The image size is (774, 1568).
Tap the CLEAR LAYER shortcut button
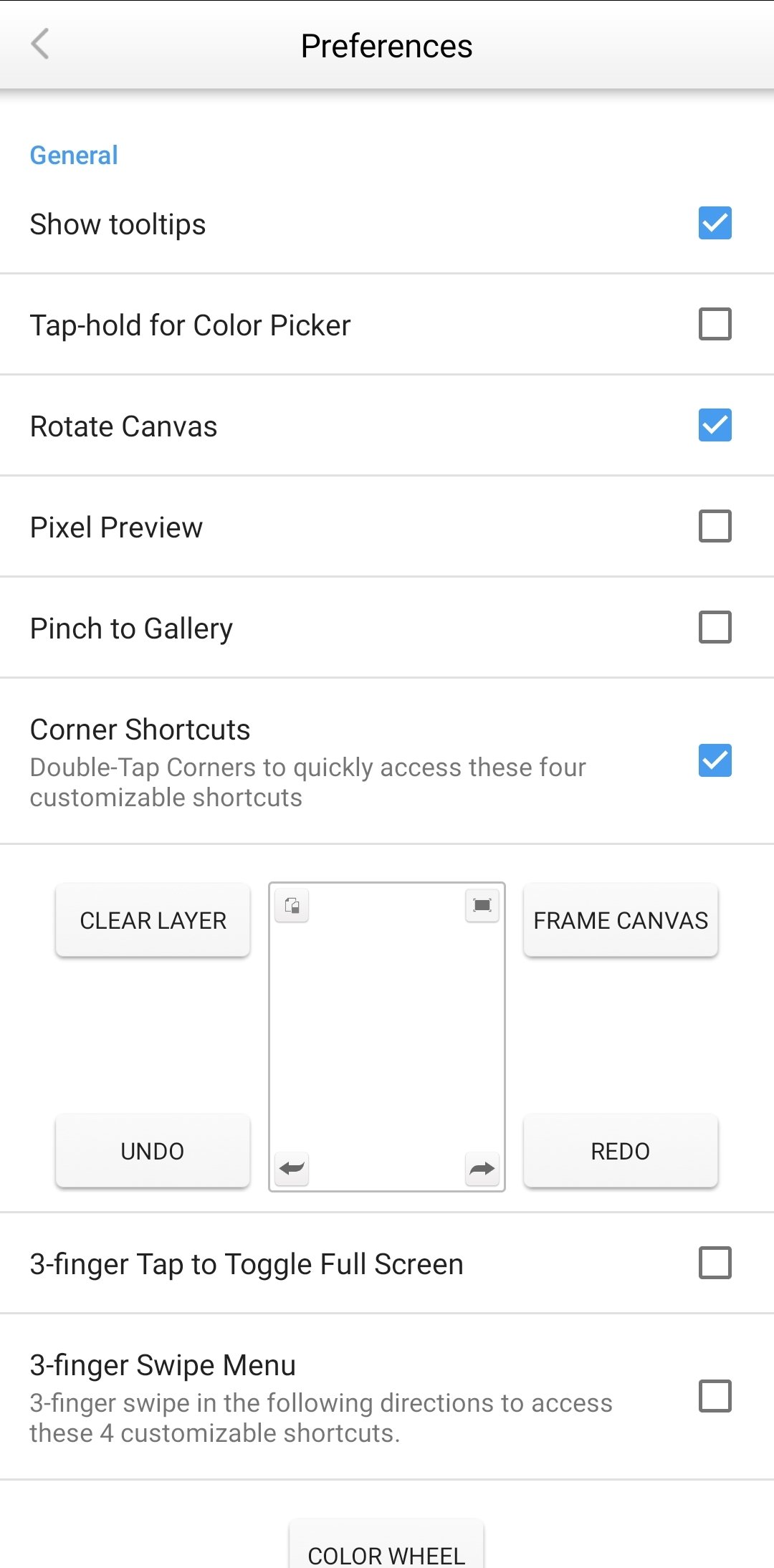tap(153, 920)
